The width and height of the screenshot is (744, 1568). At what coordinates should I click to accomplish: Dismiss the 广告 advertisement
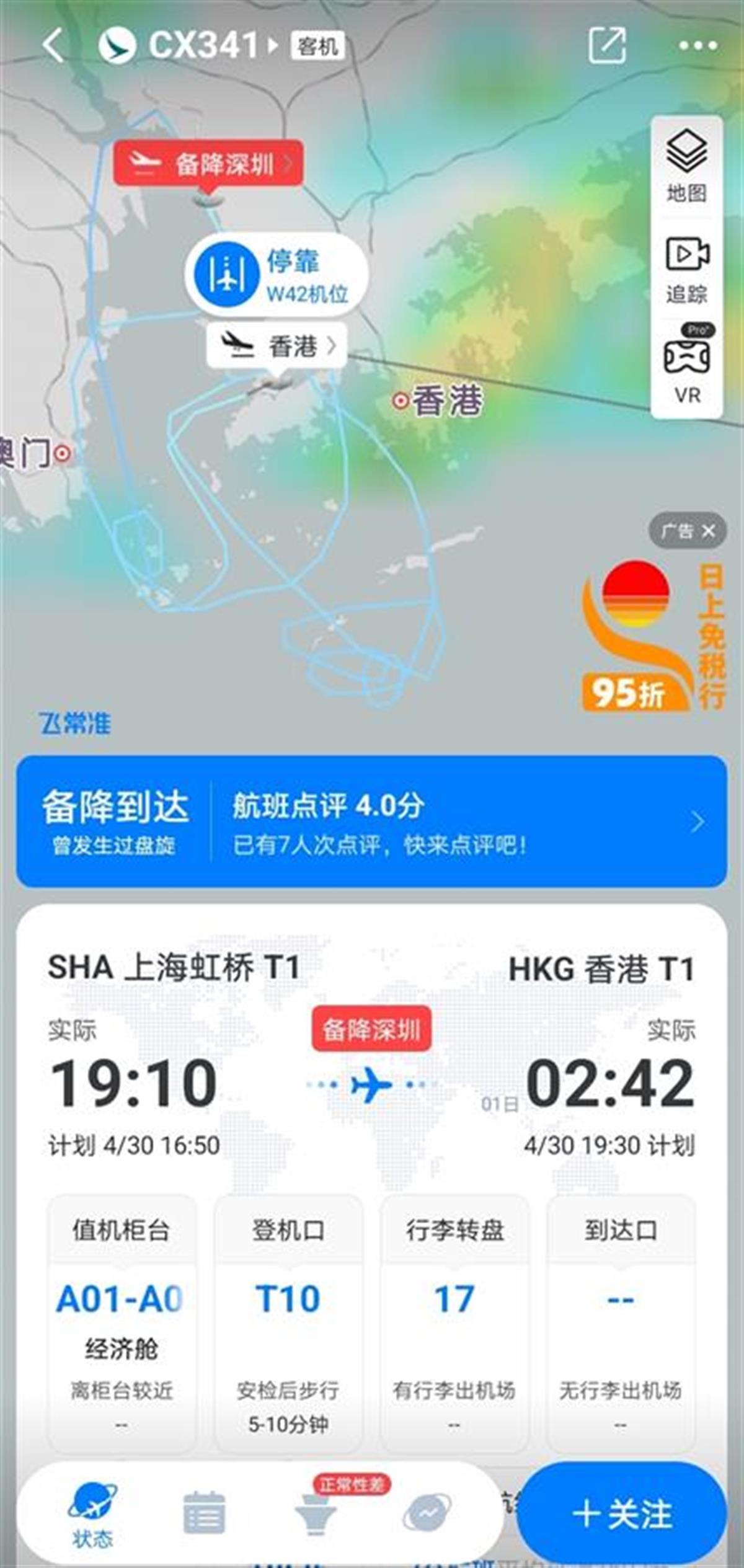pos(708,531)
